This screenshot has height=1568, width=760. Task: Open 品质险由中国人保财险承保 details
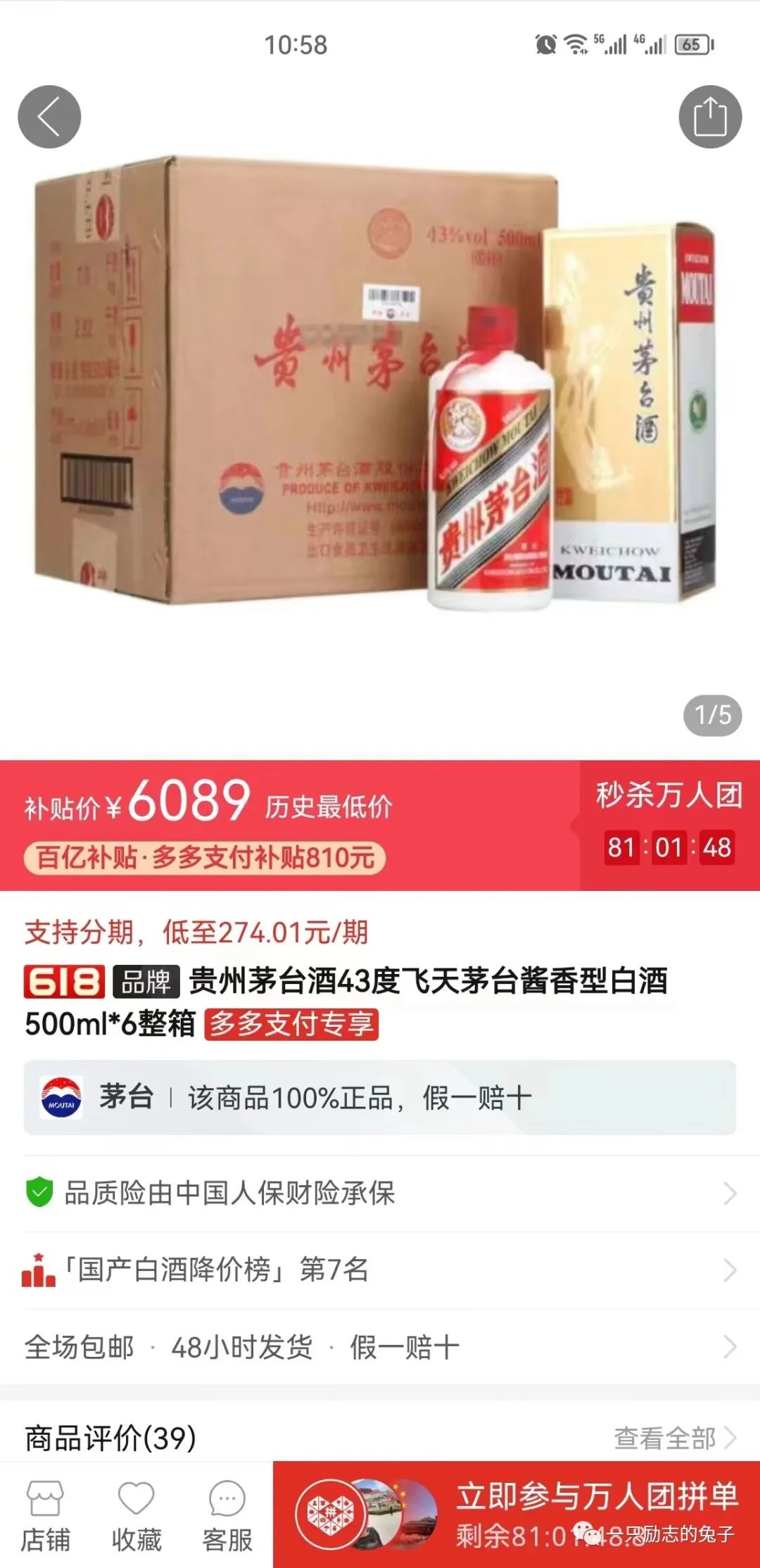point(380,1193)
